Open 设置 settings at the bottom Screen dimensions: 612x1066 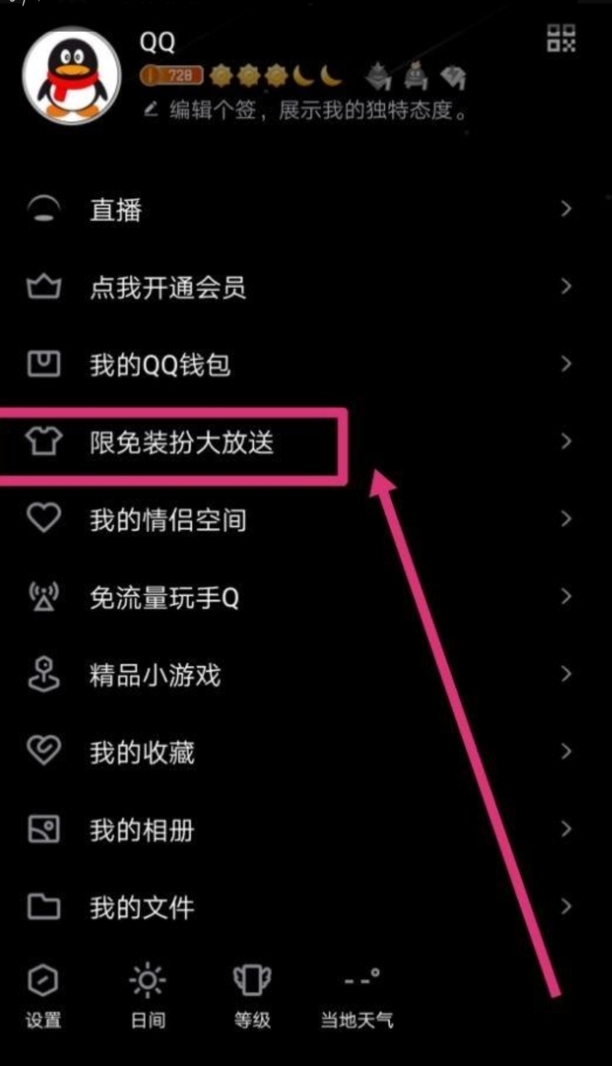(44, 995)
